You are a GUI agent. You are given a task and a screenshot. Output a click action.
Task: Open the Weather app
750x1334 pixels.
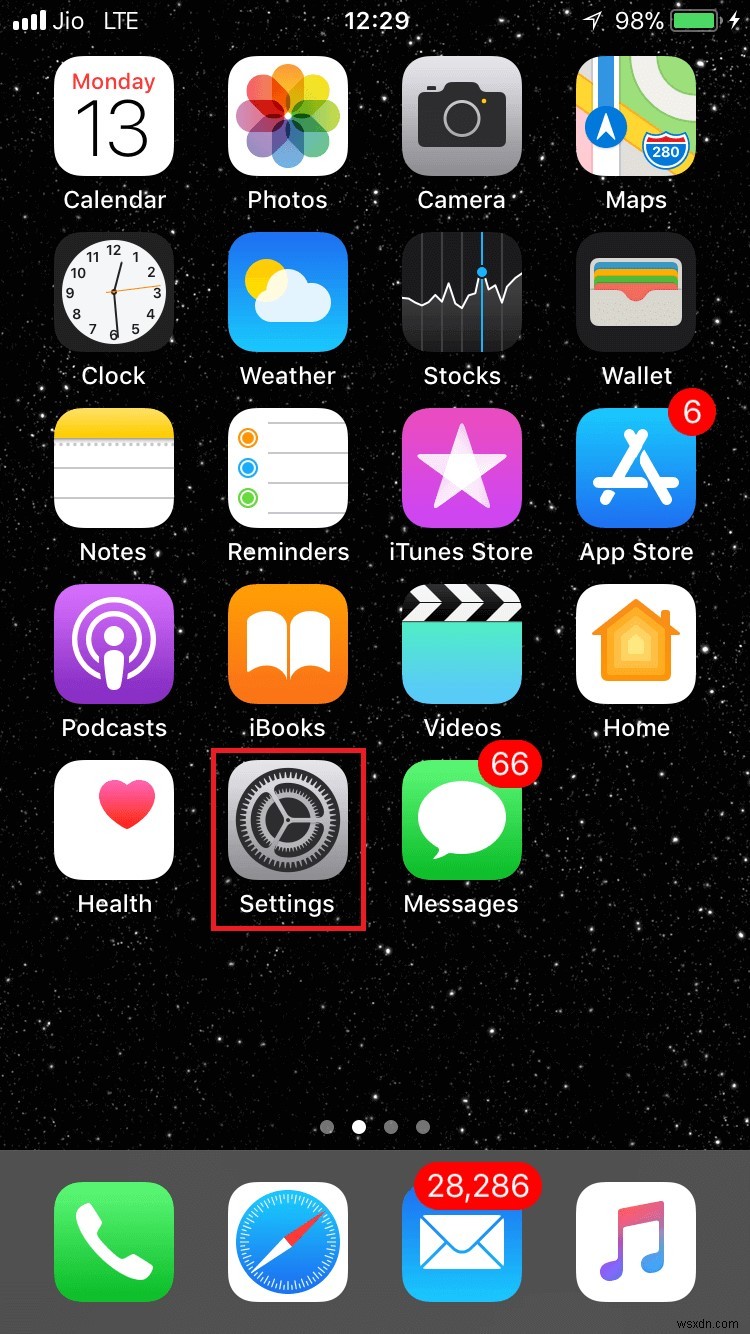click(287, 292)
